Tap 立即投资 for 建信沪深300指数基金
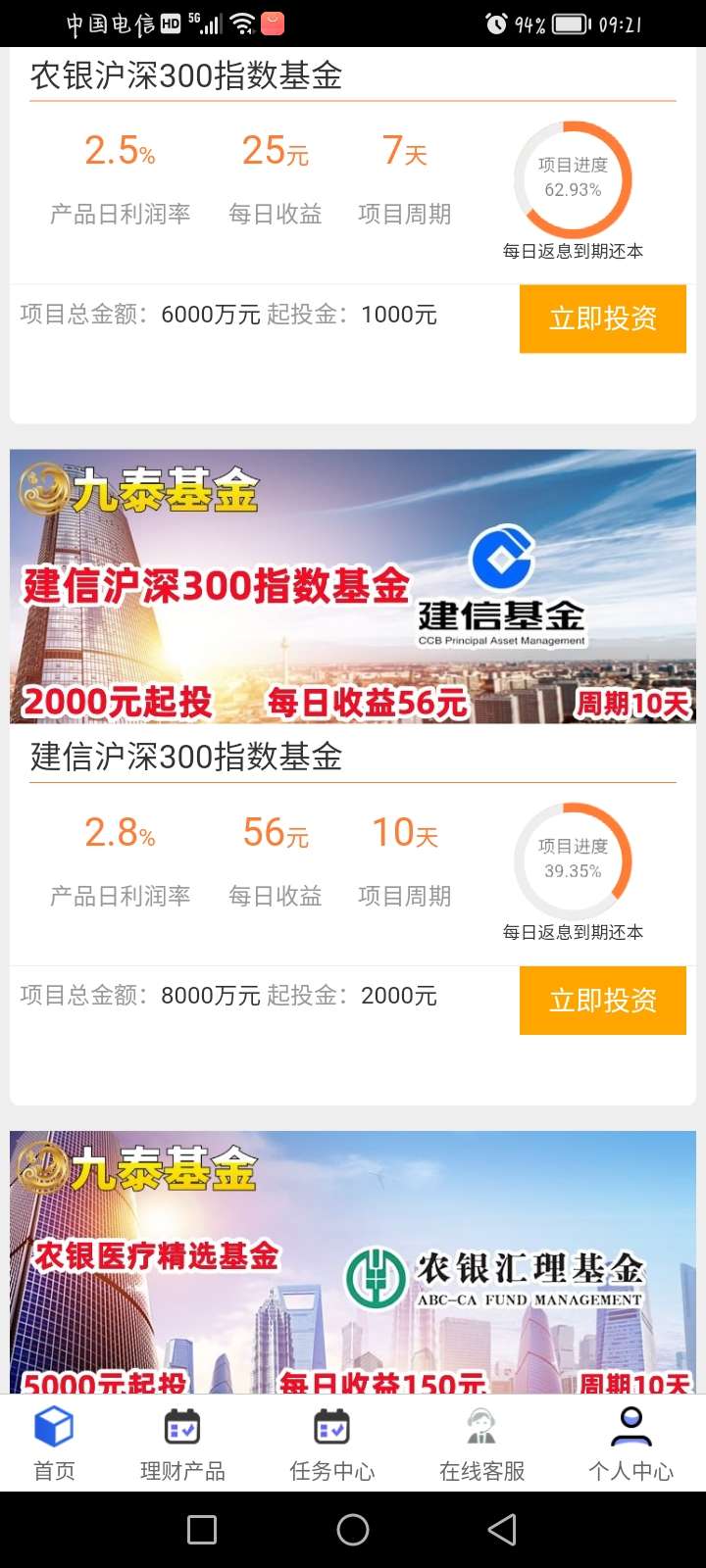 pyautogui.click(x=602, y=1000)
